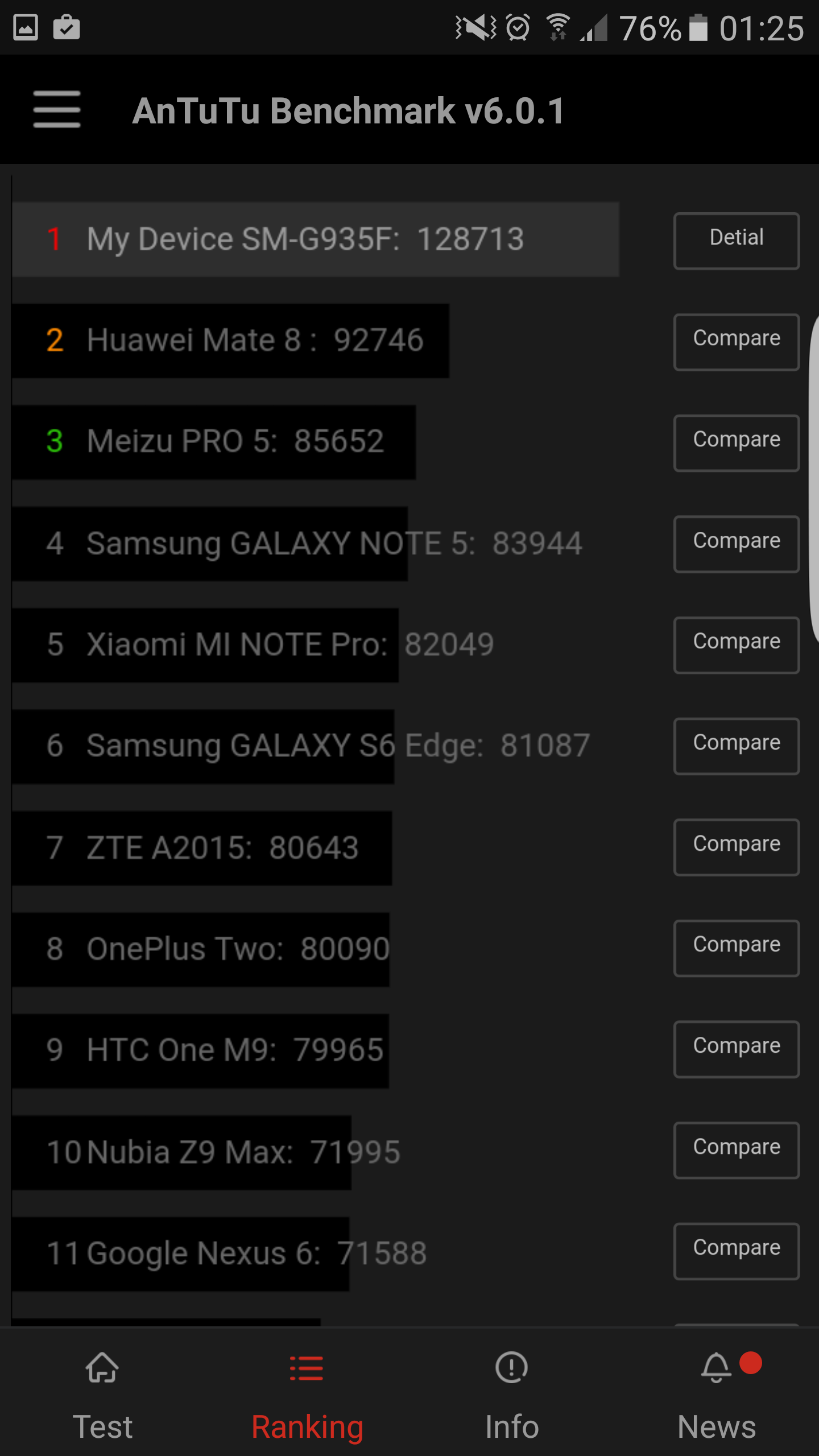This screenshot has width=819, height=1456.
Task: Compare with OnePlus Two
Action: click(x=736, y=948)
